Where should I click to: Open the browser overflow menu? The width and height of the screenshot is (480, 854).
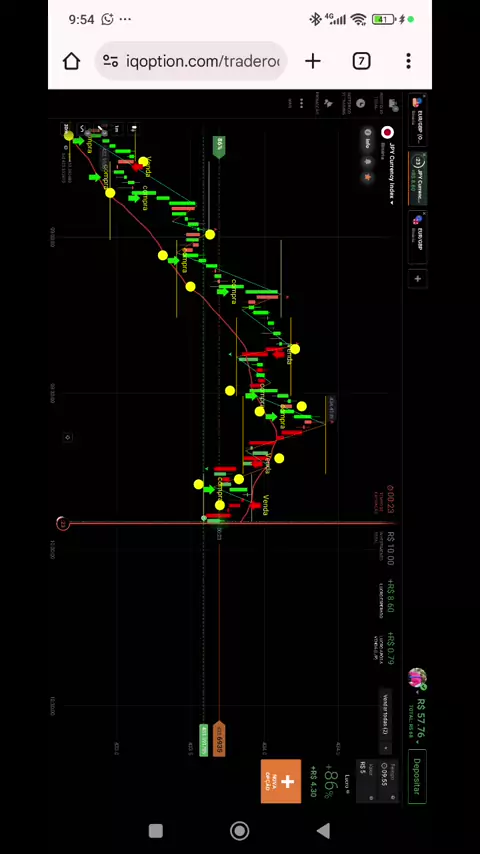(408, 61)
